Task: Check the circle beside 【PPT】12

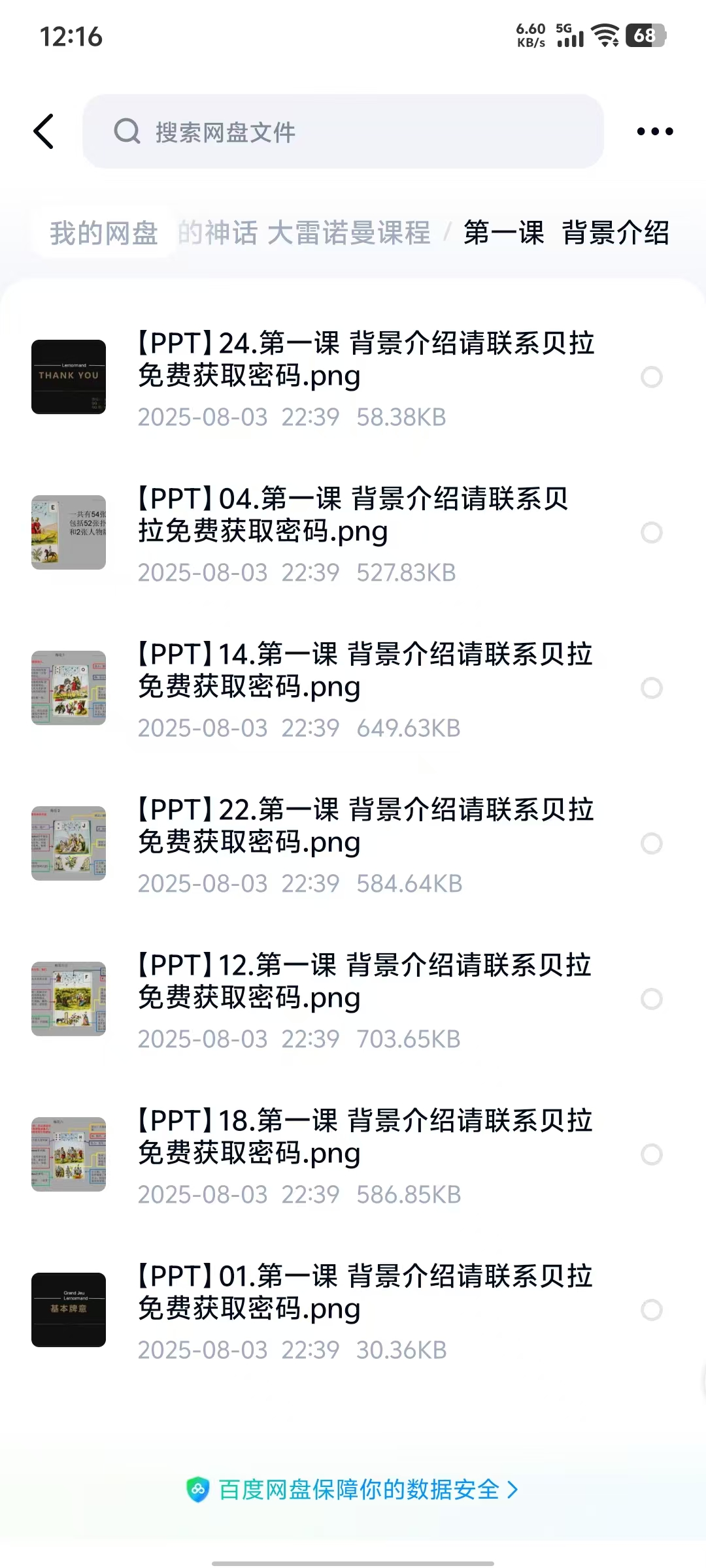Action: tap(652, 999)
